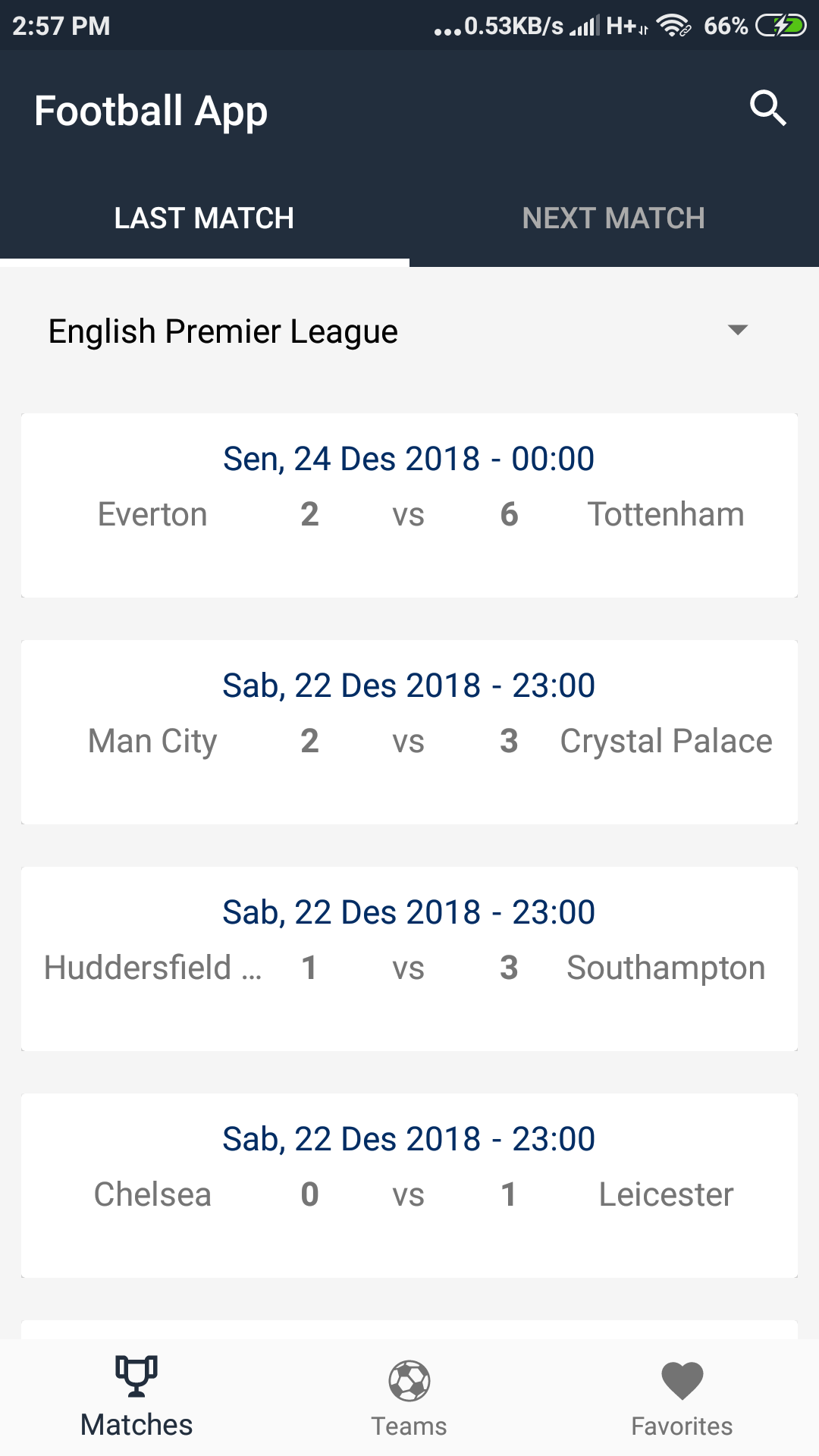Switch to the Next Match tab
The height and width of the screenshot is (1456, 819).
point(613,218)
